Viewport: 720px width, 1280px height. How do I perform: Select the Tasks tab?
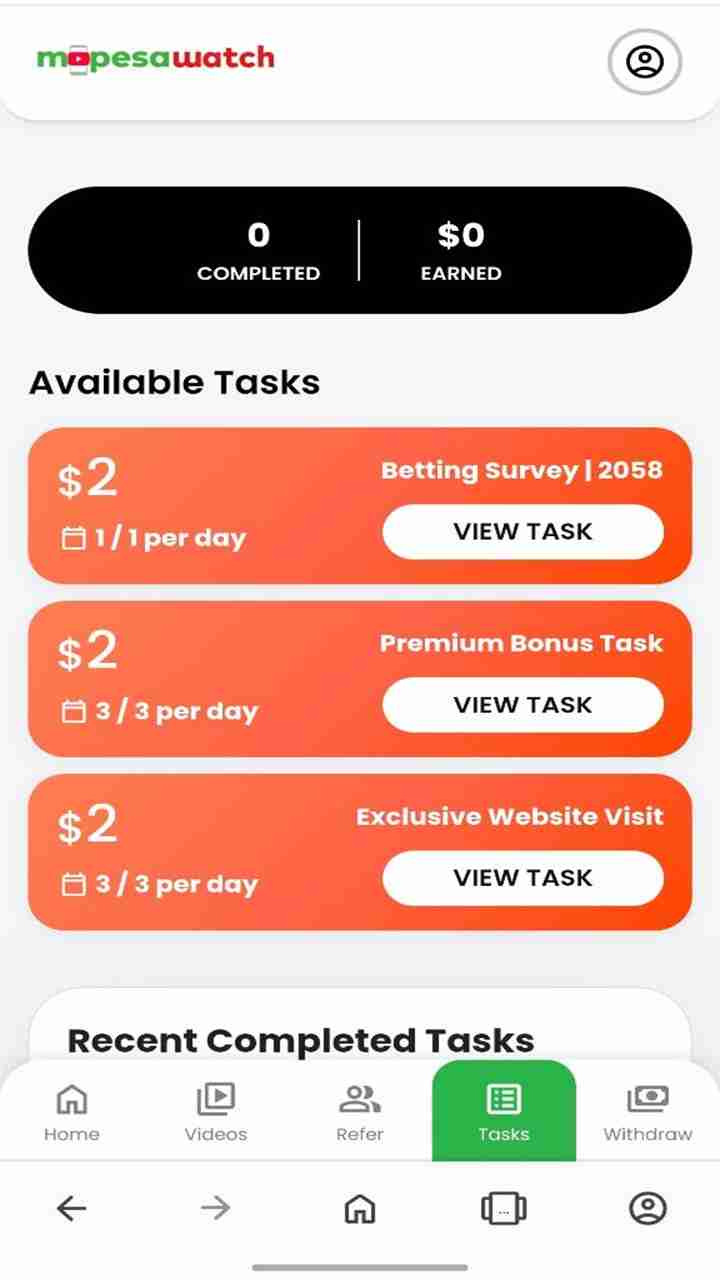504,1112
